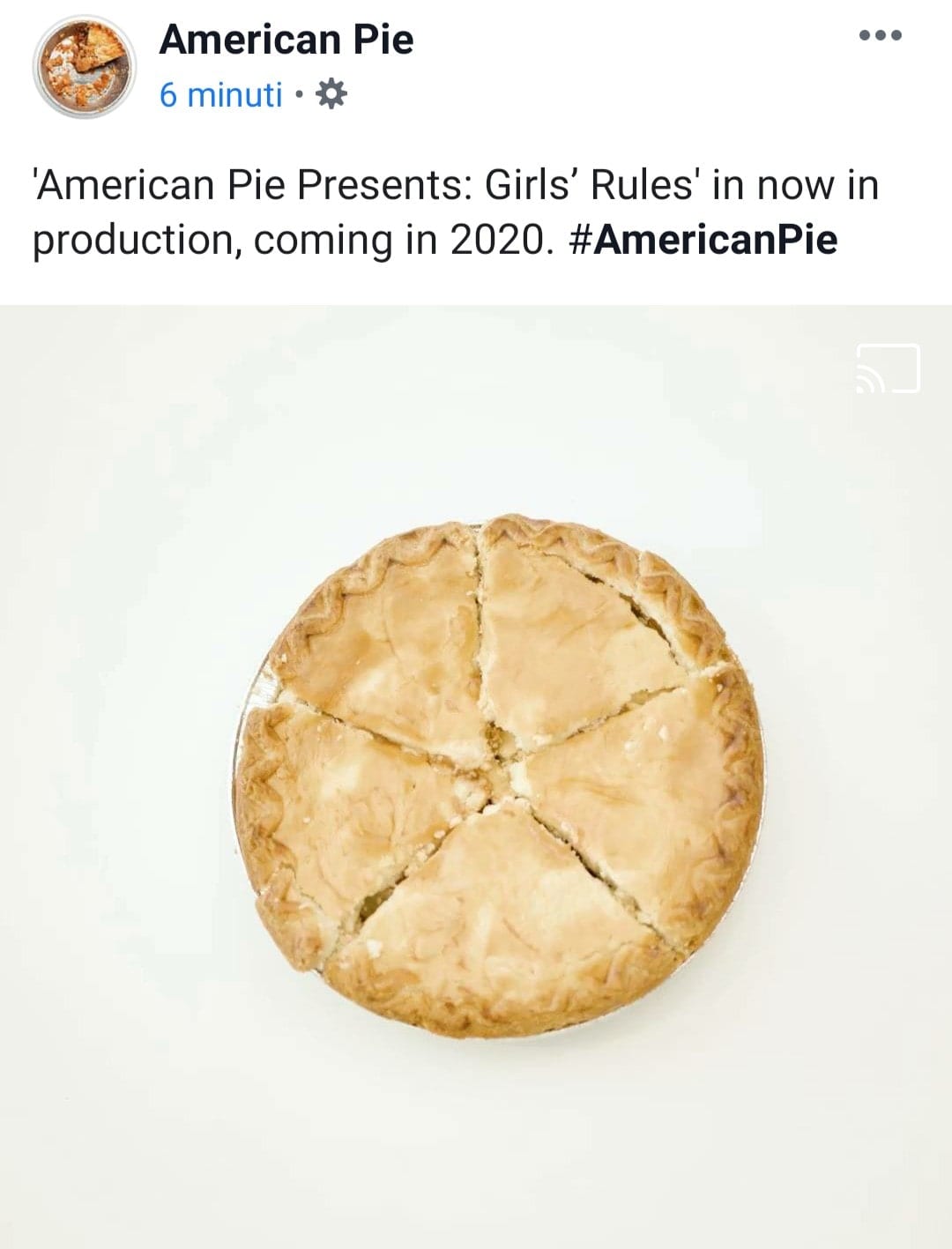The width and height of the screenshot is (952, 1249).
Task: Open the pie video post
Action: pyautogui.click(x=498, y=776)
